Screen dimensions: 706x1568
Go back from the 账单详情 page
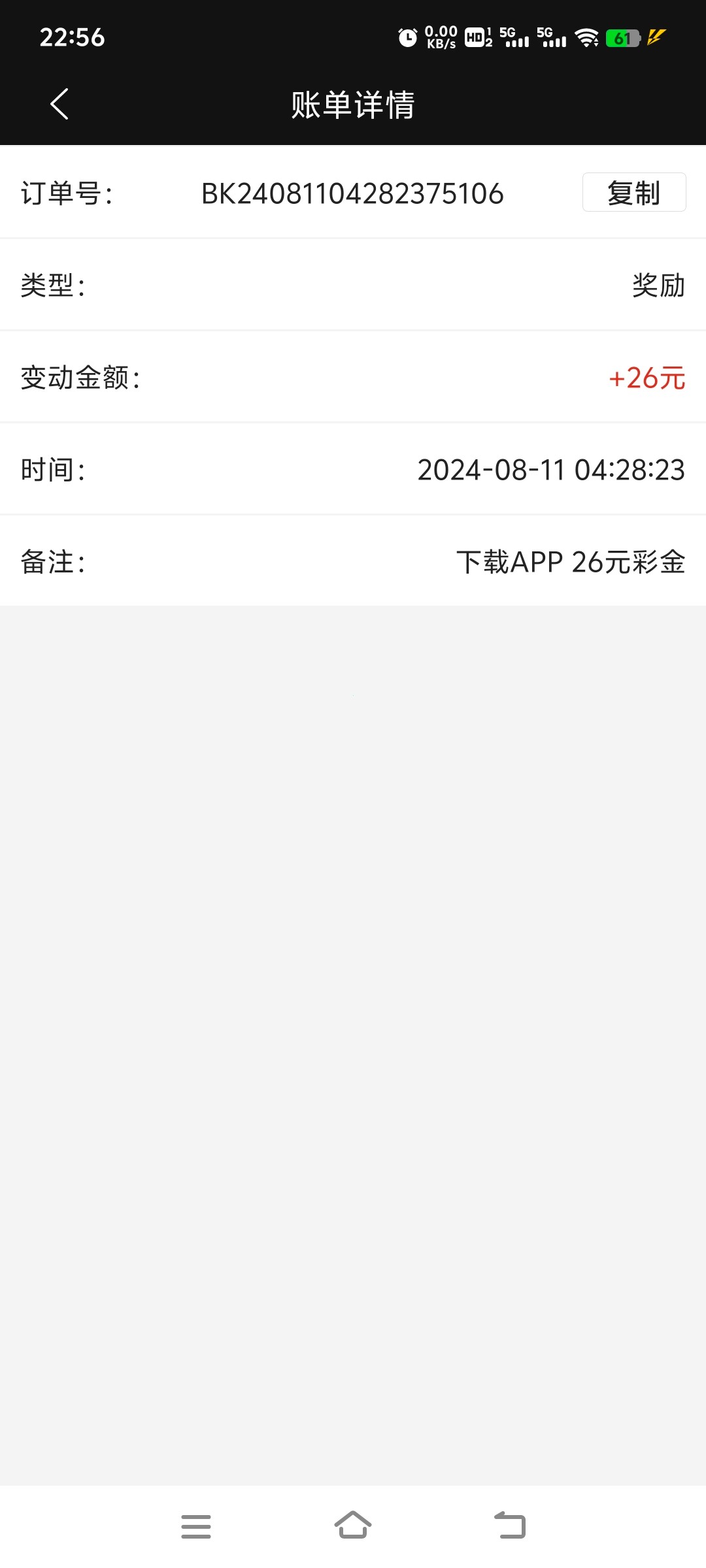[x=59, y=105]
